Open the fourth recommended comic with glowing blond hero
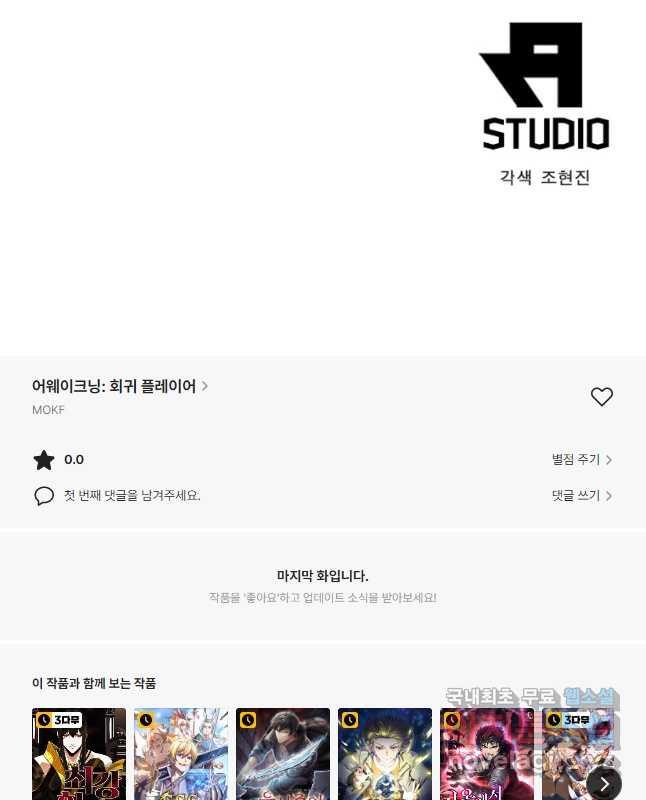The width and height of the screenshot is (646, 800). (385, 754)
